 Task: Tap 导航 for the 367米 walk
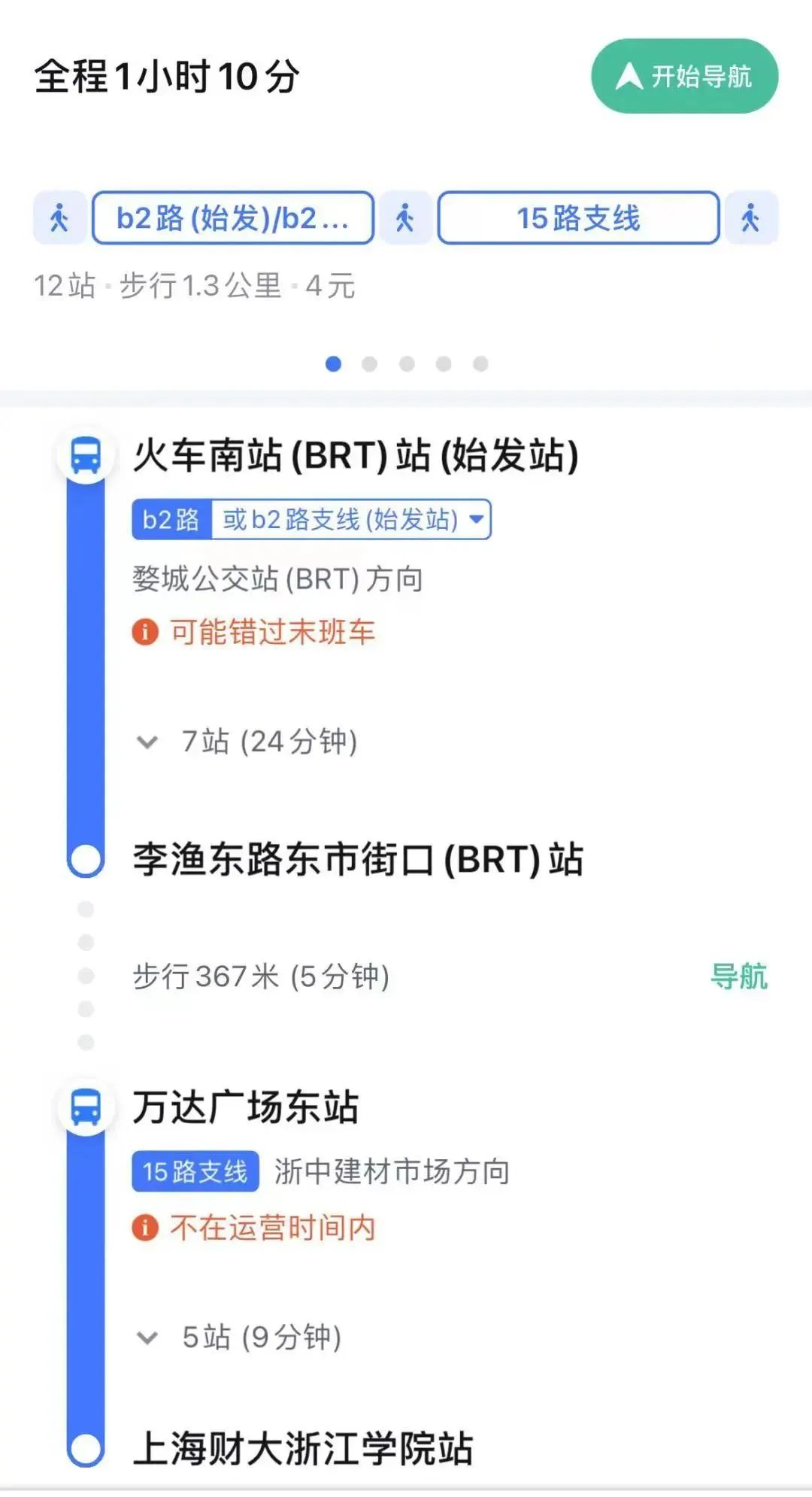[x=738, y=976]
